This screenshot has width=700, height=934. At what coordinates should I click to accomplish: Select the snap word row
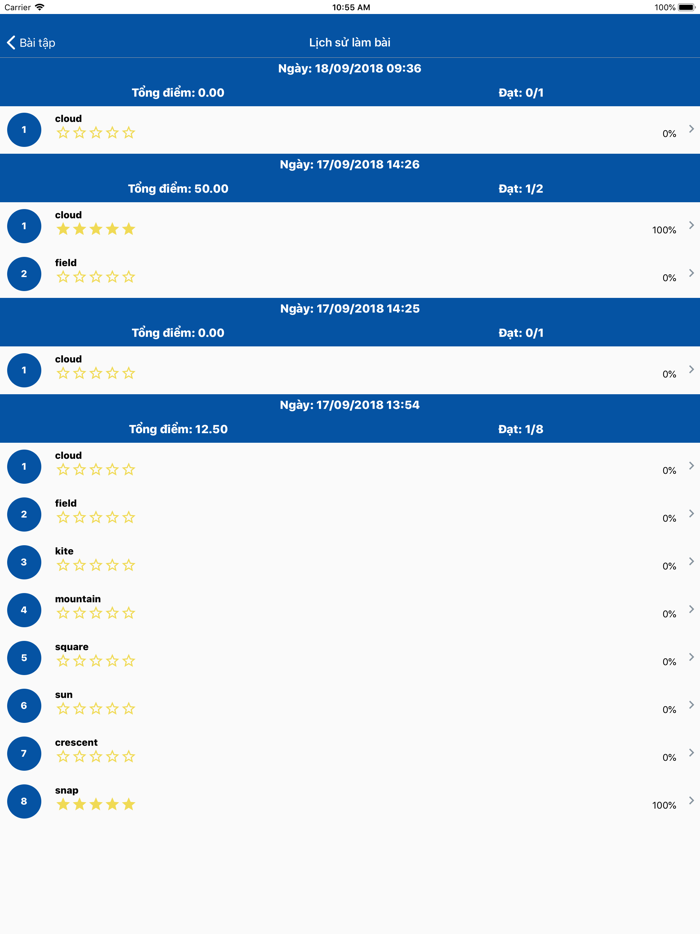[350, 802]
